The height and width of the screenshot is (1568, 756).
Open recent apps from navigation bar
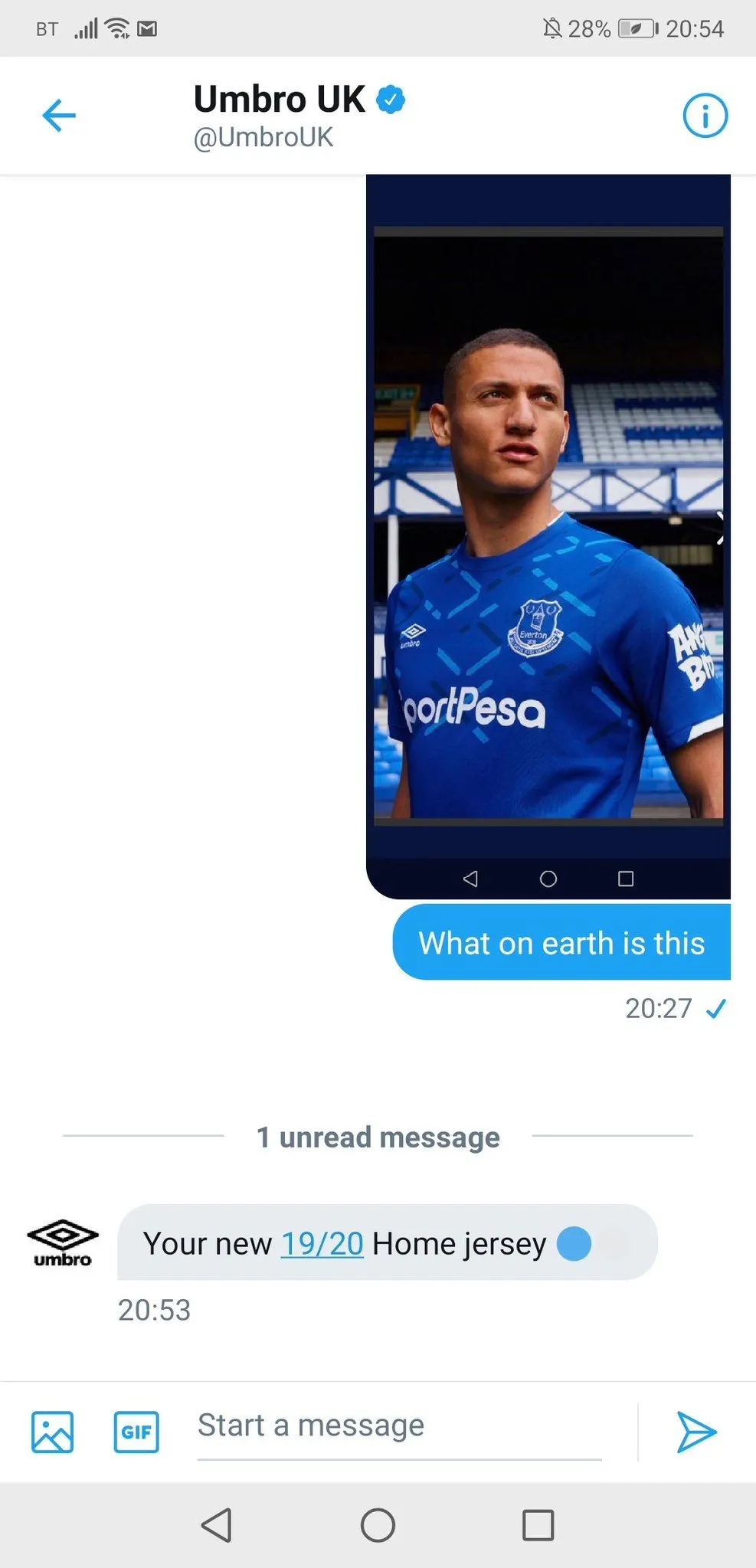[538, 1525]
